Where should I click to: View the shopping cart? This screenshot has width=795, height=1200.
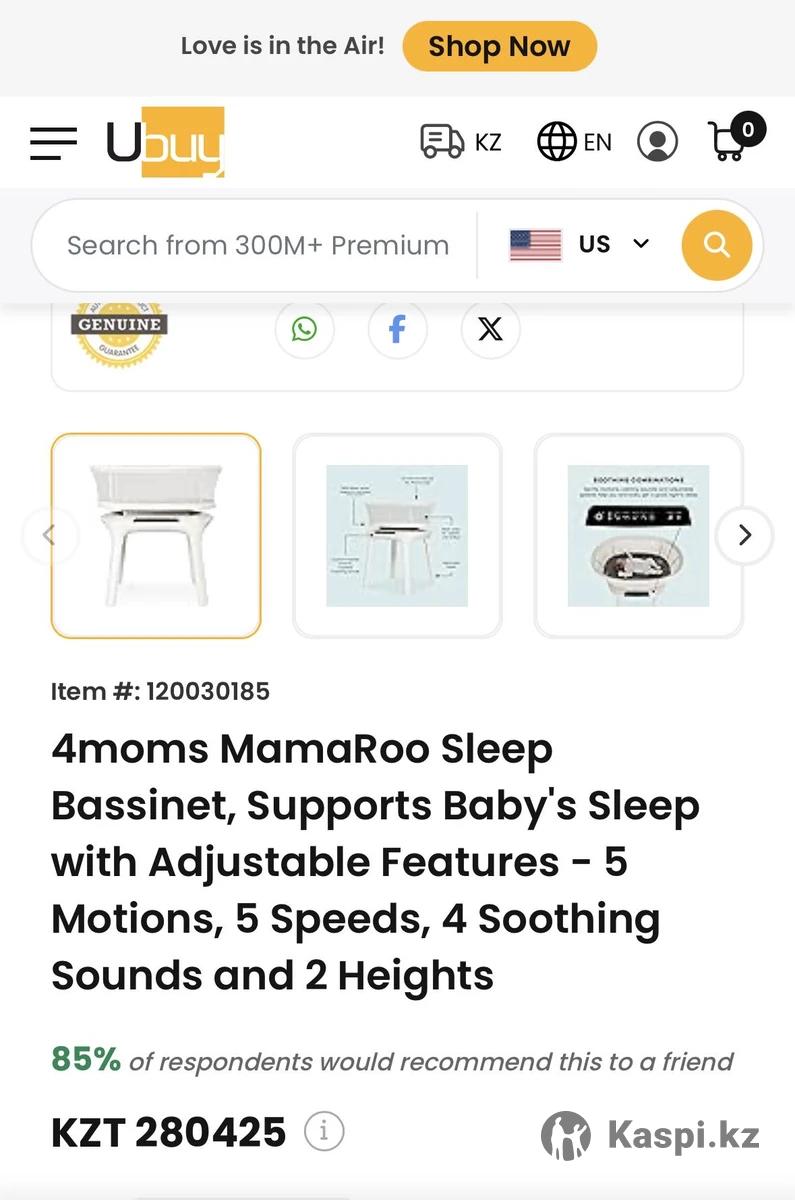(x=730, y=140)
